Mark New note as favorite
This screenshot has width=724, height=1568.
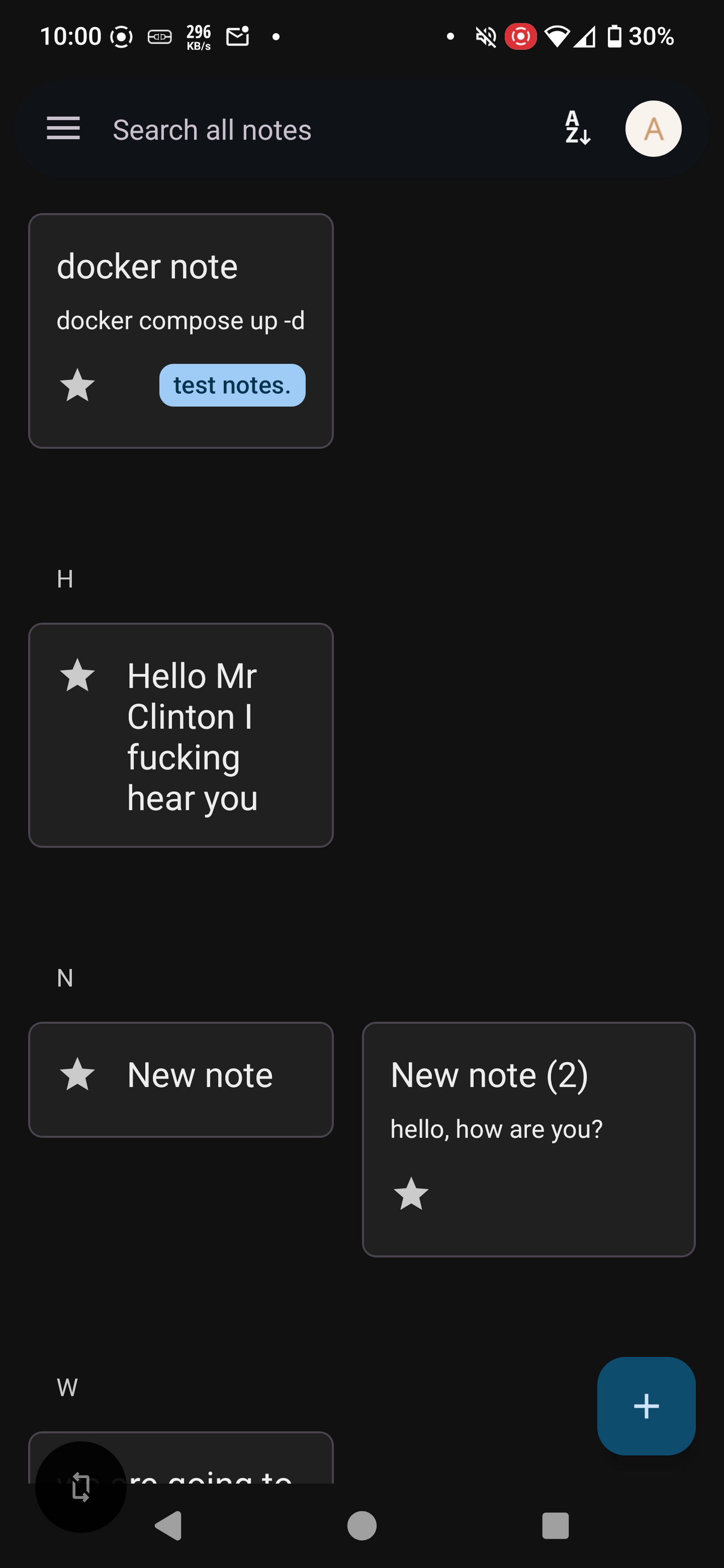[x=77, y=1074]
